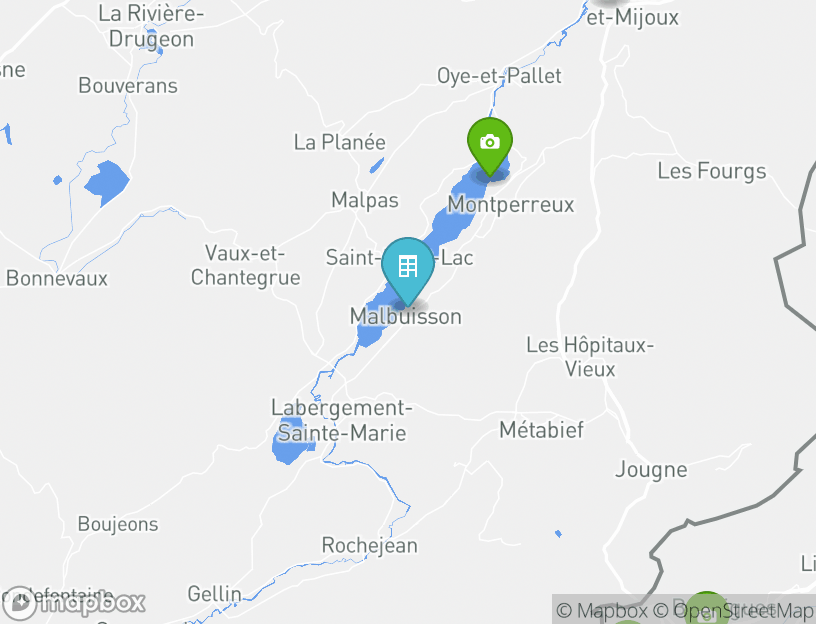Screen dimensions: 816x624
Task: Open the blue building marker at Malbuisson
Action: [x=408, y=267]
